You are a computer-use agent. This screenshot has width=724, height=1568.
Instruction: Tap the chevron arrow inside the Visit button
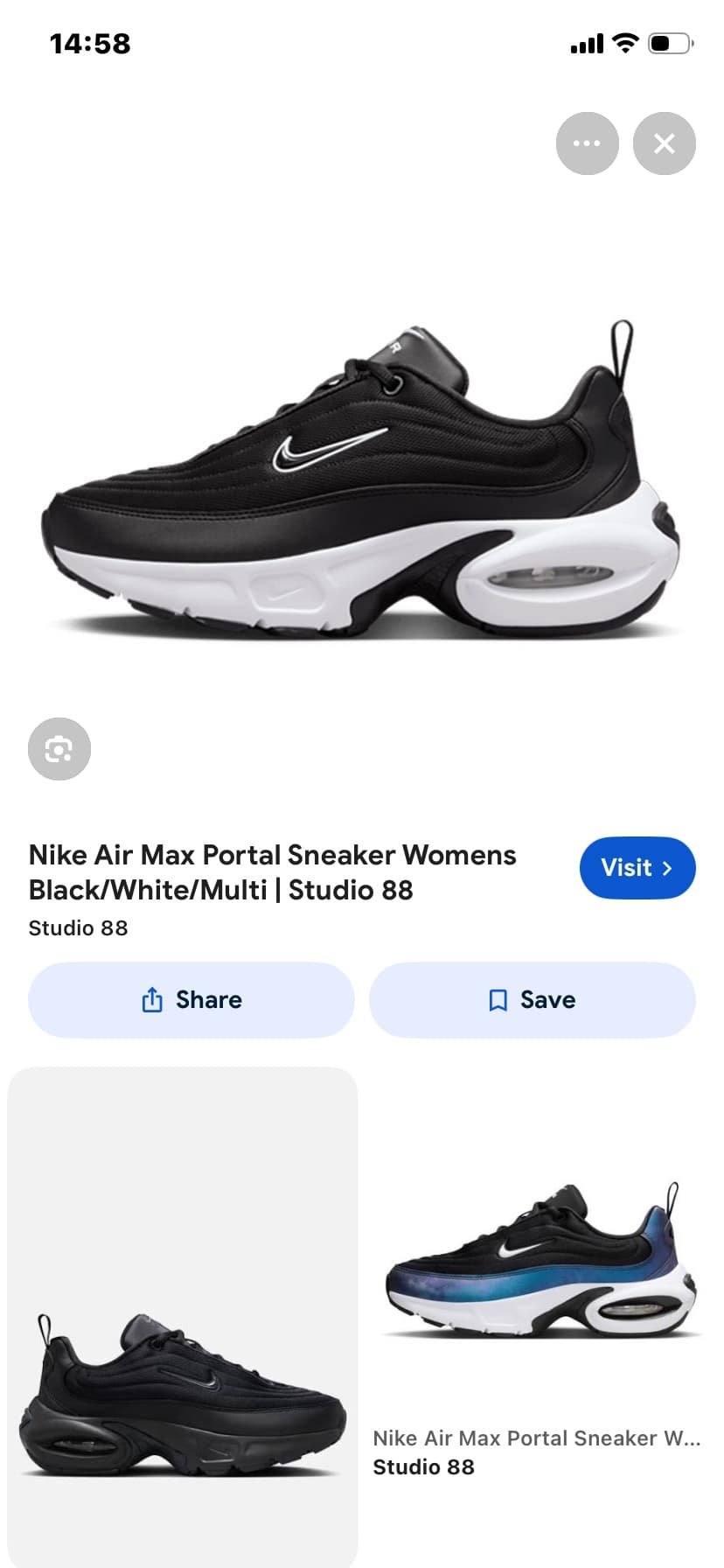[x=666, y=868]
